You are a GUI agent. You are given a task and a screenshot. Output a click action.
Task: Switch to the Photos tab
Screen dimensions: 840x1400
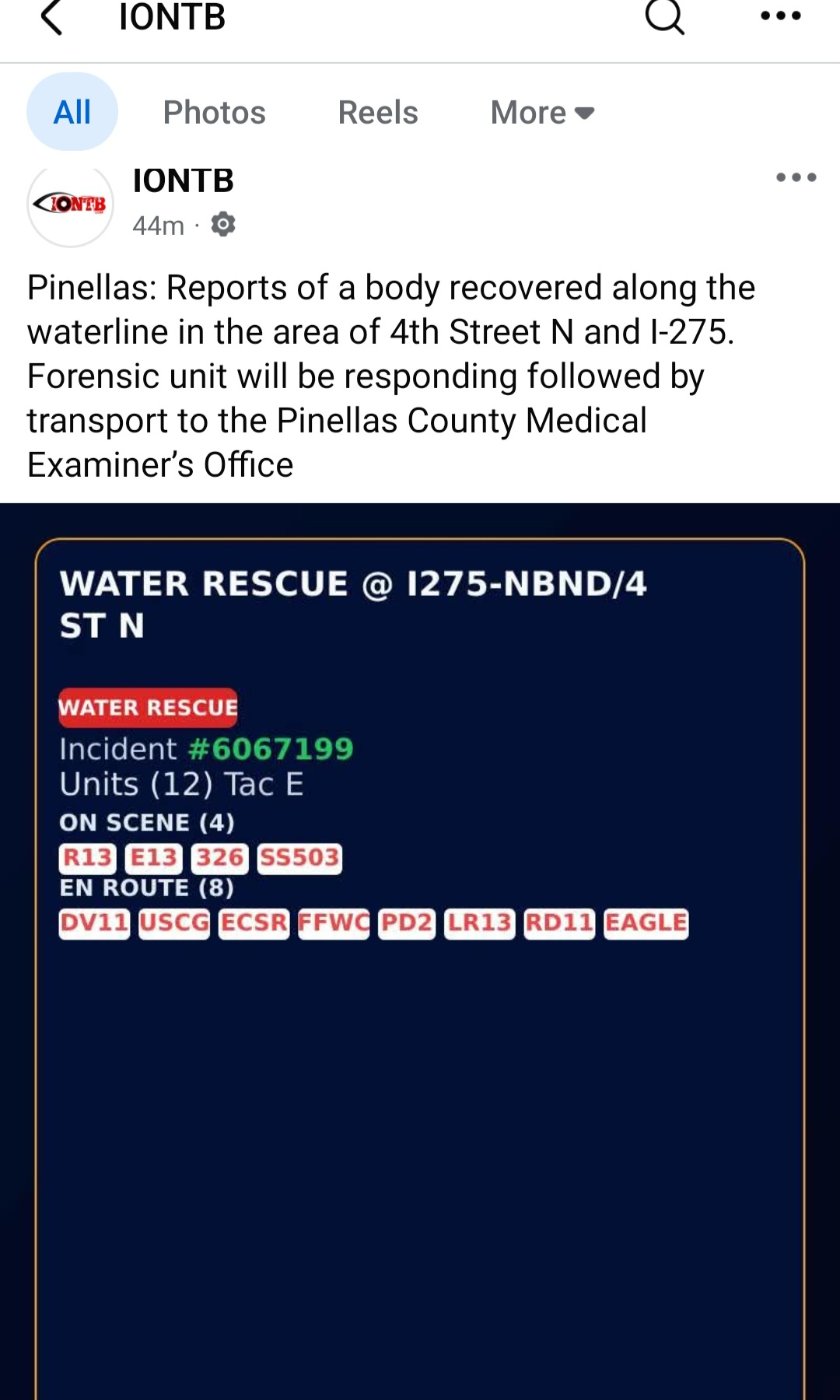pos(214,112)
